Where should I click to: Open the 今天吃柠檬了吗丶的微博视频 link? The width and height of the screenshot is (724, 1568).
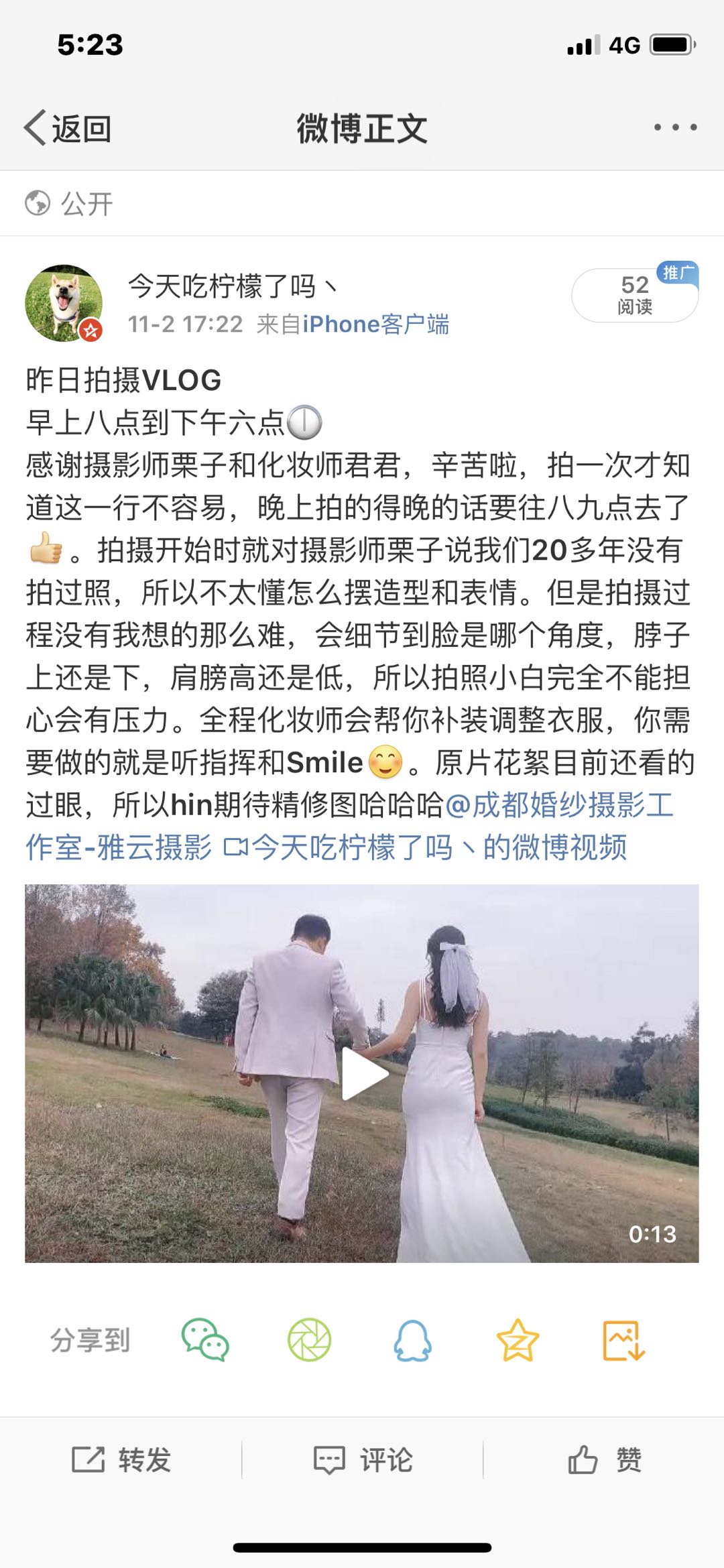(429, 847)
